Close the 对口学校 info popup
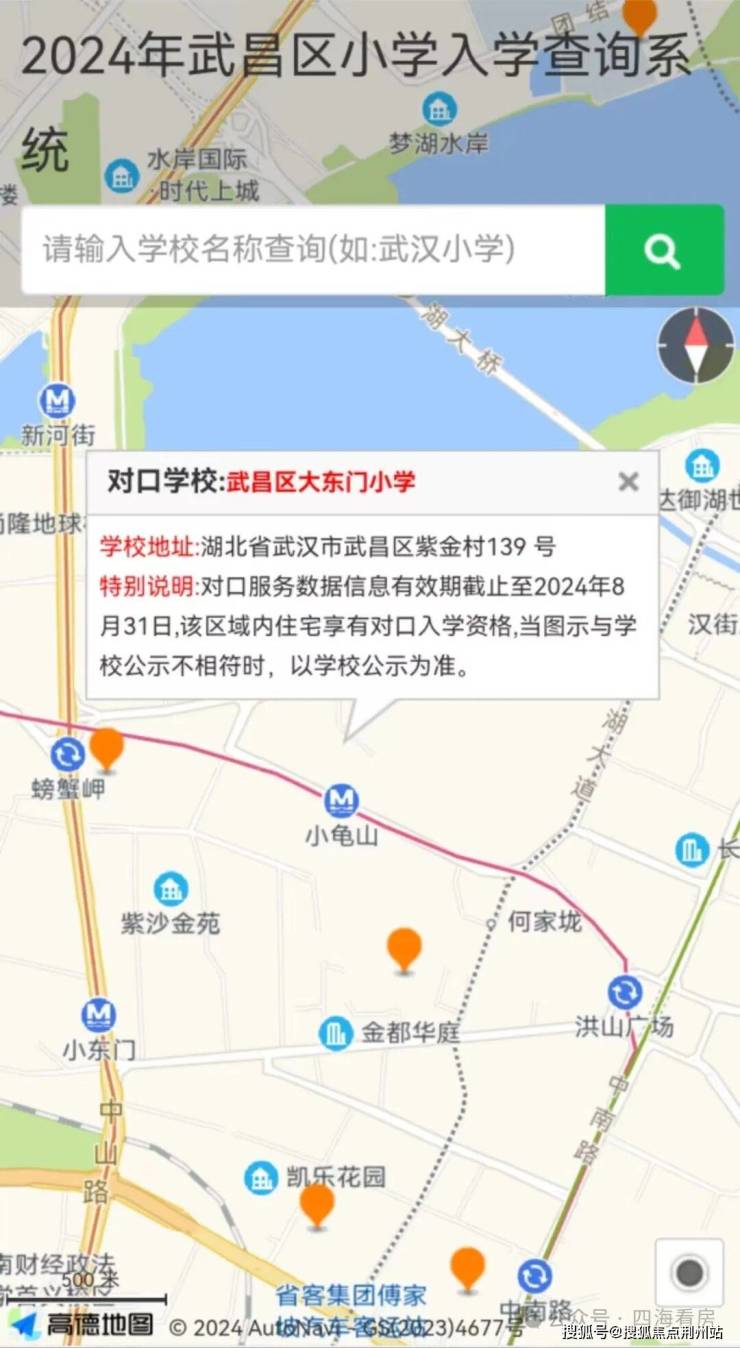The width and height of the screenshot is (740, 1348). click(628, 482)
